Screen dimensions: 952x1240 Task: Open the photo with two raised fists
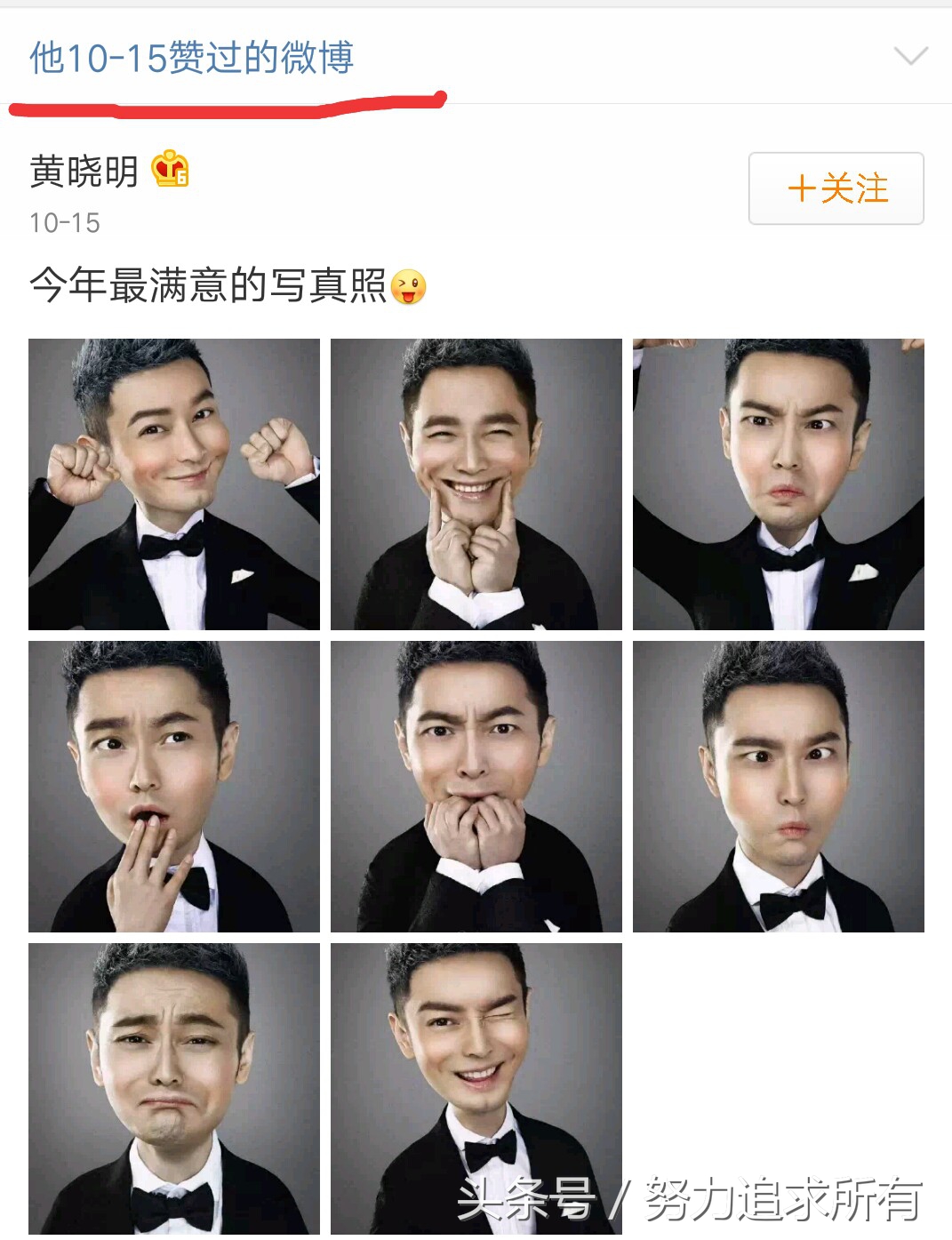[174, 484]
